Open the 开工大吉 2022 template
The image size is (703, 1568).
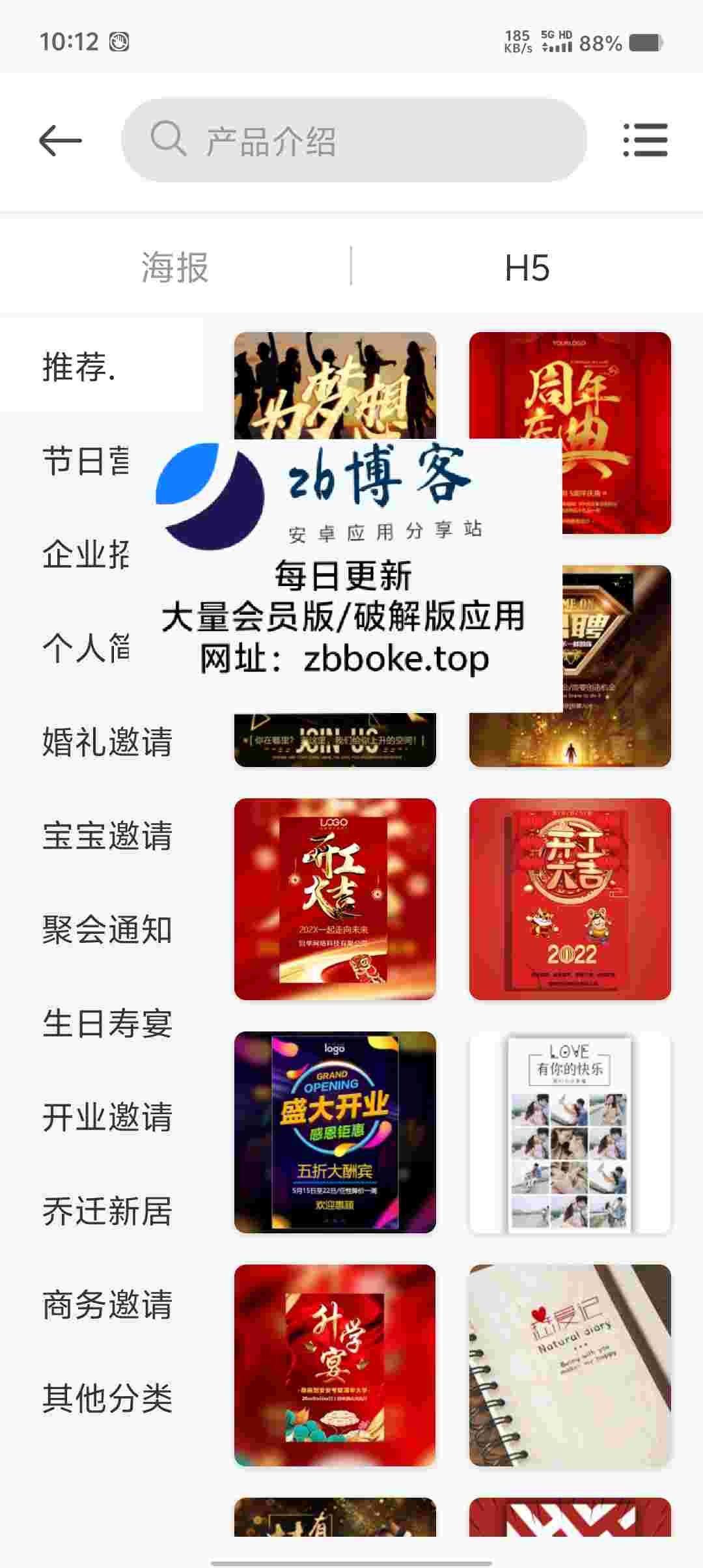point(570,899)
